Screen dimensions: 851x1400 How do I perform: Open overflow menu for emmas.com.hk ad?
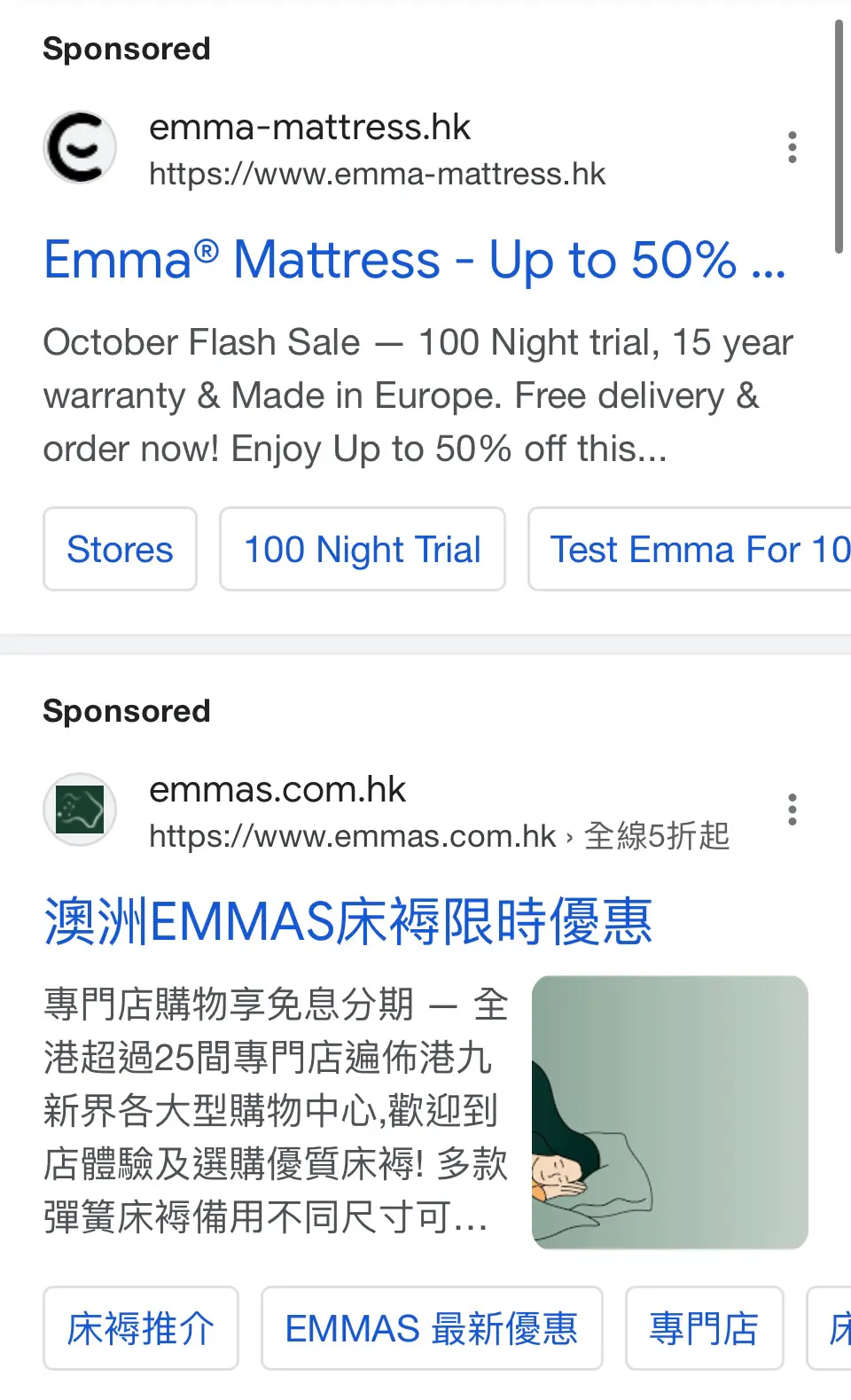pyautogui.click(x=792, y=809)
